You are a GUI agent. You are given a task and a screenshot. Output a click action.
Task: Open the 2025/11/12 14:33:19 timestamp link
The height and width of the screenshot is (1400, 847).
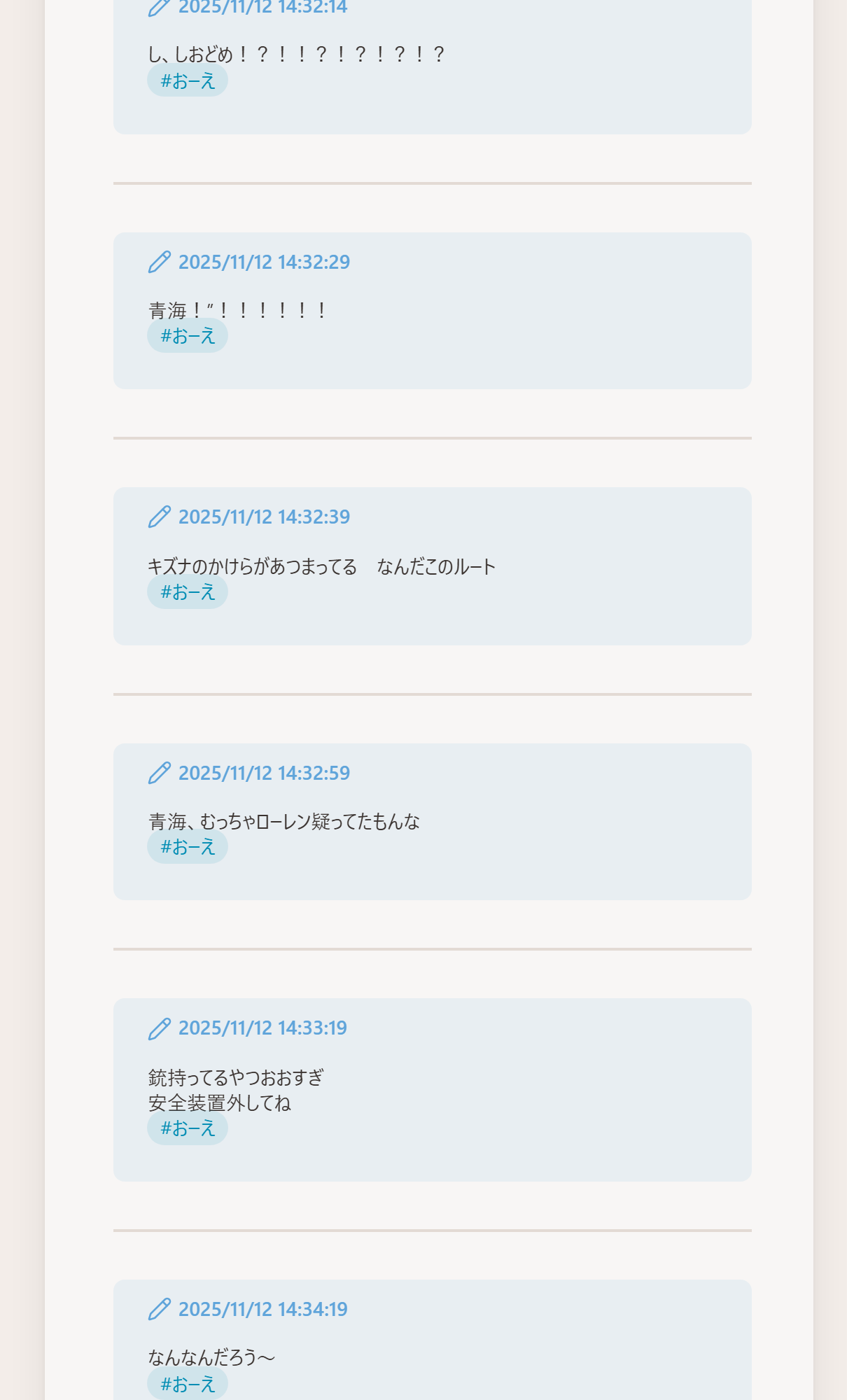[262, 1028]
